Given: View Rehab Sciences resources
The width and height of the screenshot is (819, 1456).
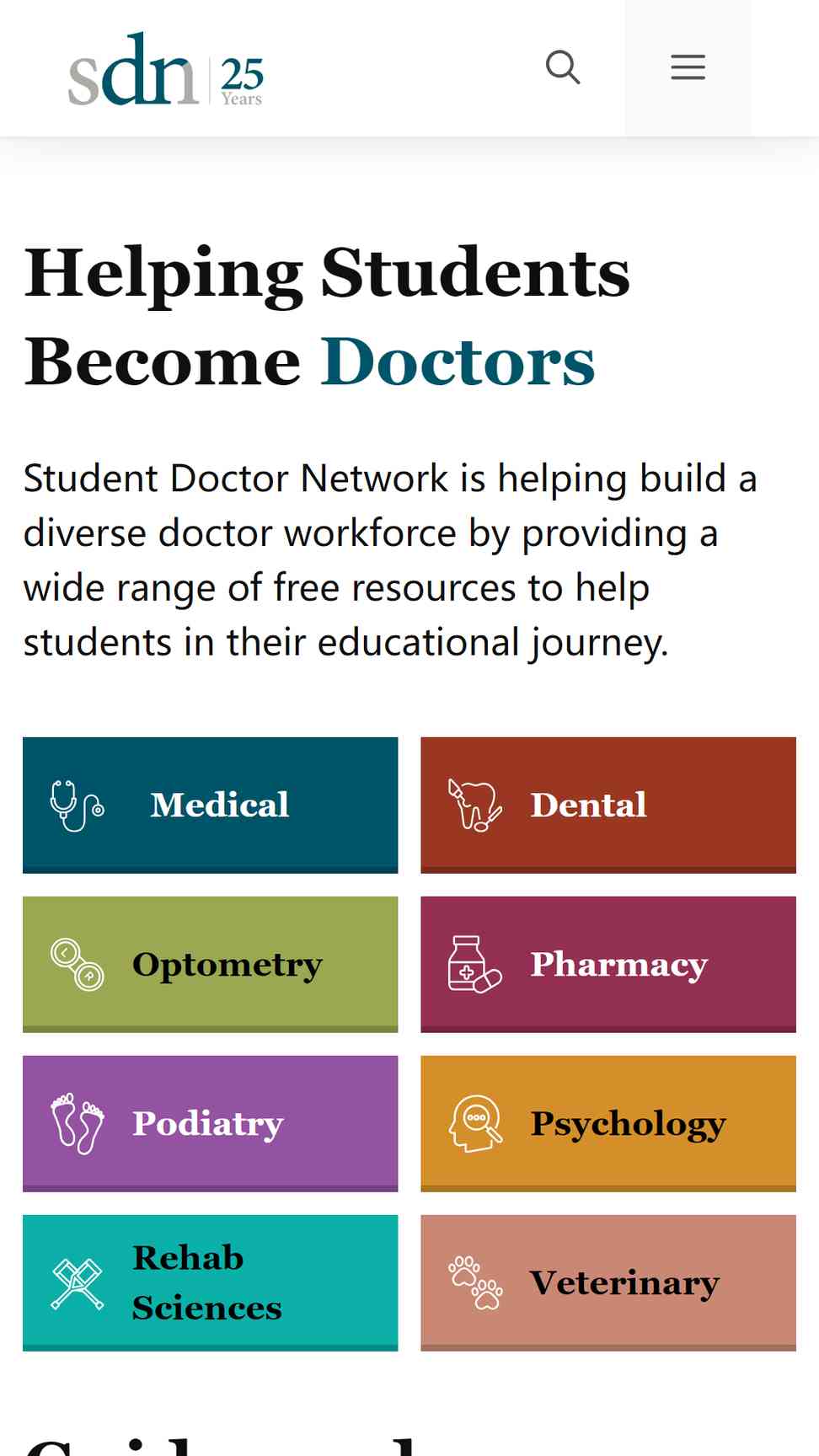Looking at the screenshot, I should 210,1282.
